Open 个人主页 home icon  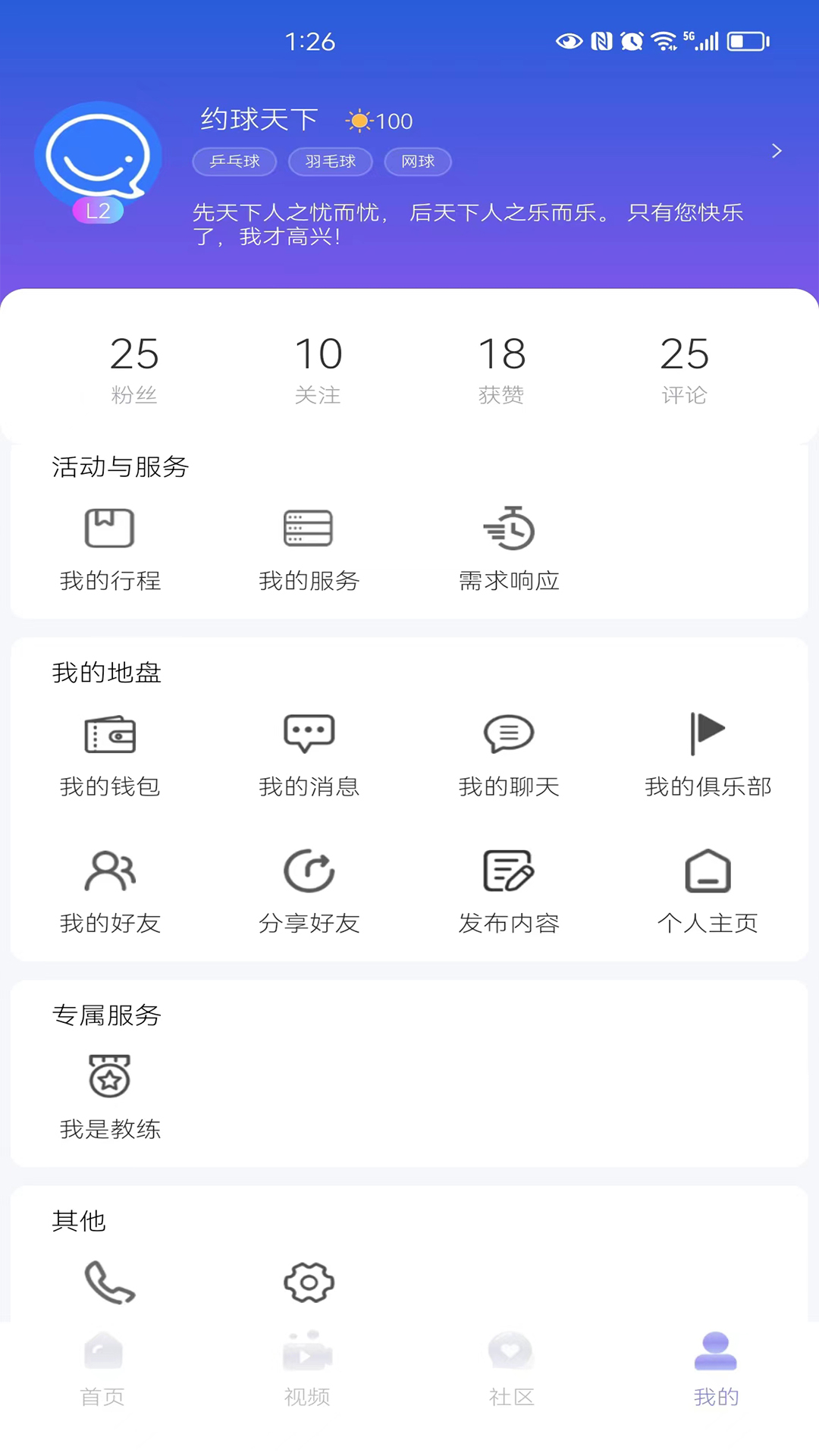point(708,871)
